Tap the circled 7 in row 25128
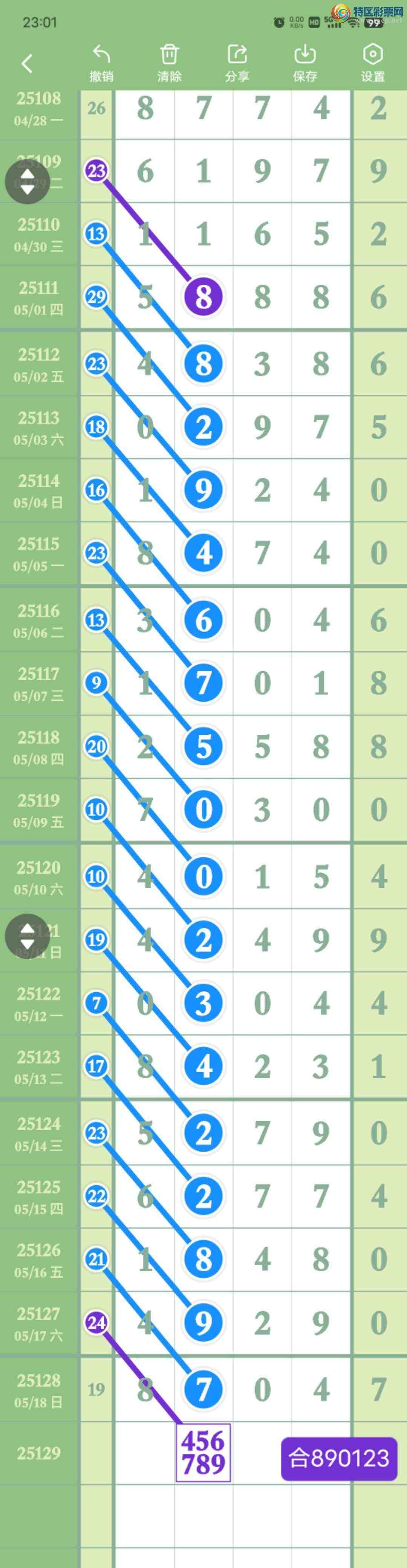The image size is (407, 1568). tap(203, 1390)
